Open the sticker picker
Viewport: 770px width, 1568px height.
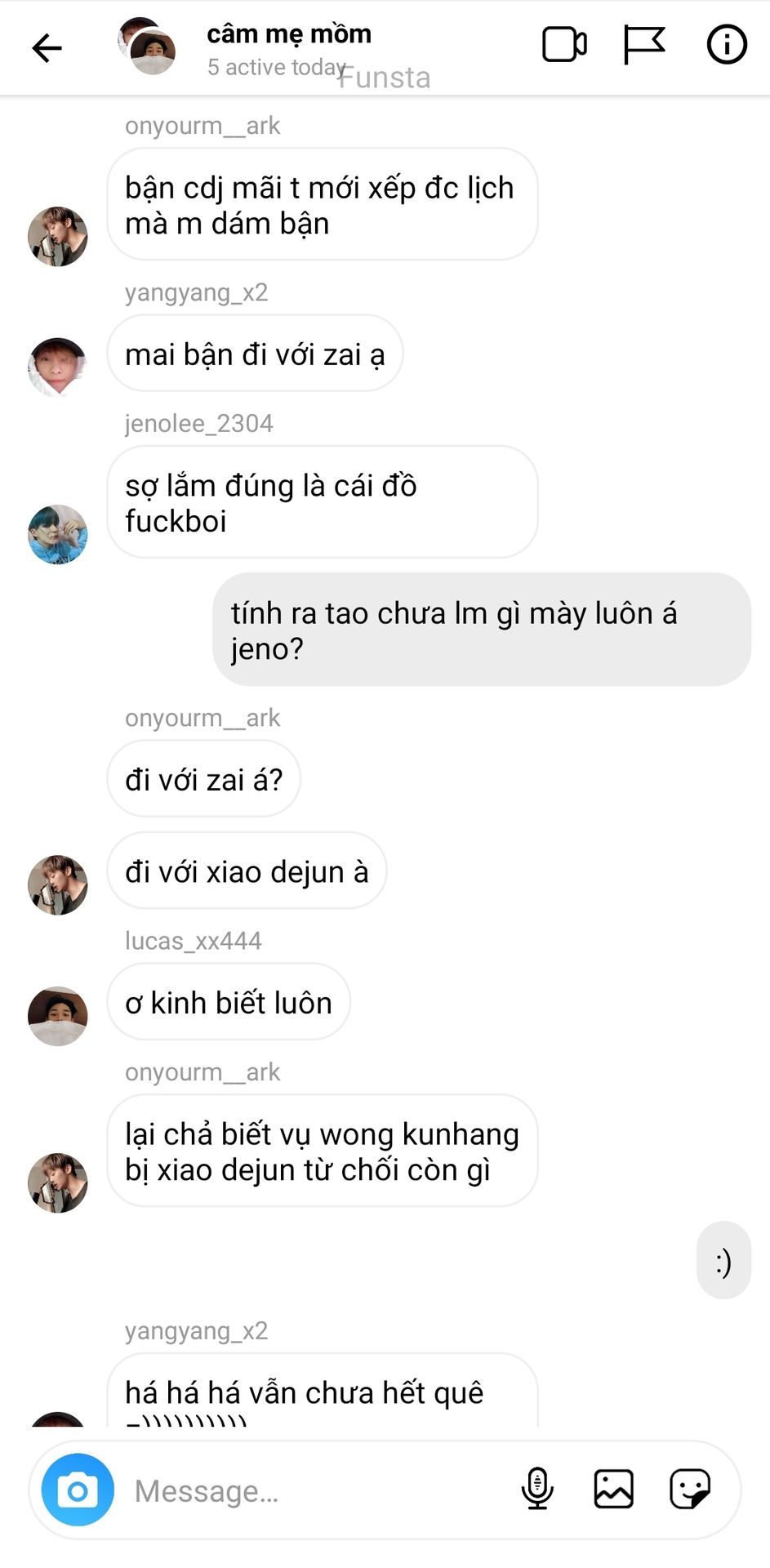(x=690, y=1489)
